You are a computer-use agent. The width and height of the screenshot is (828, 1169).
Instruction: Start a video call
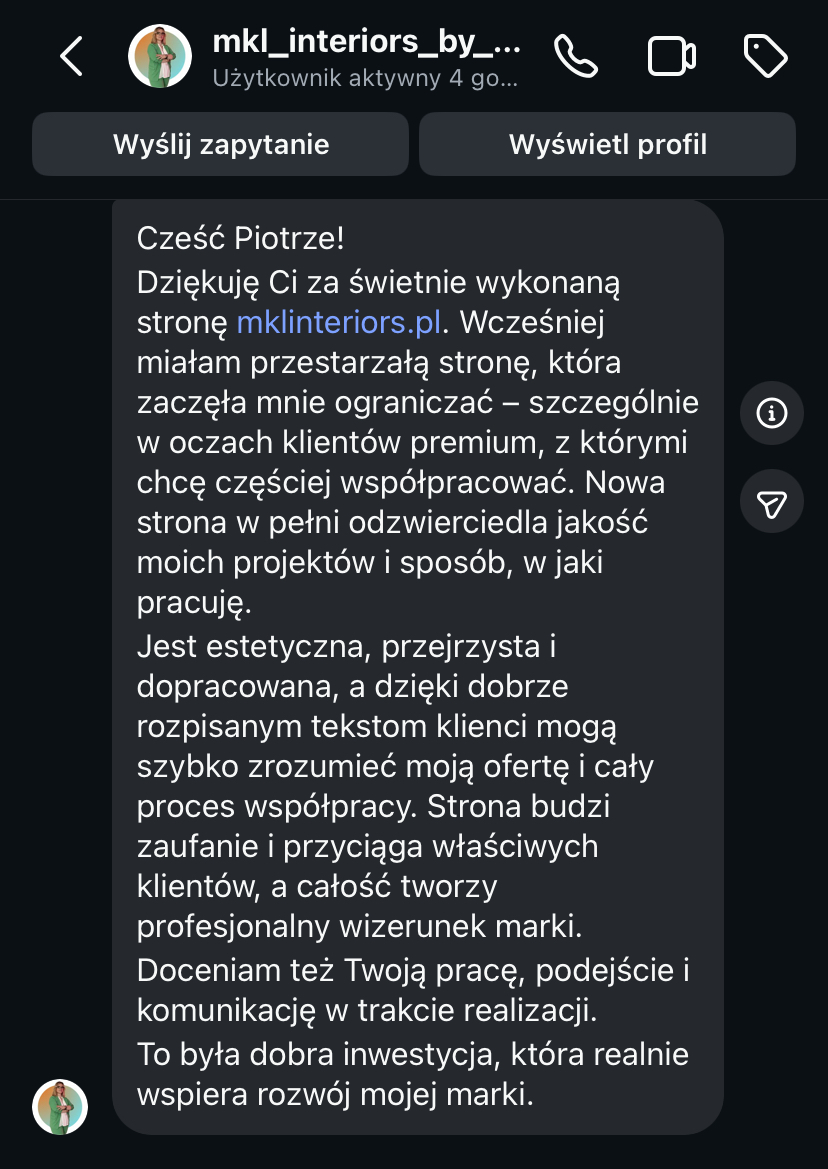pyautogui.click(x=671, y=57)
